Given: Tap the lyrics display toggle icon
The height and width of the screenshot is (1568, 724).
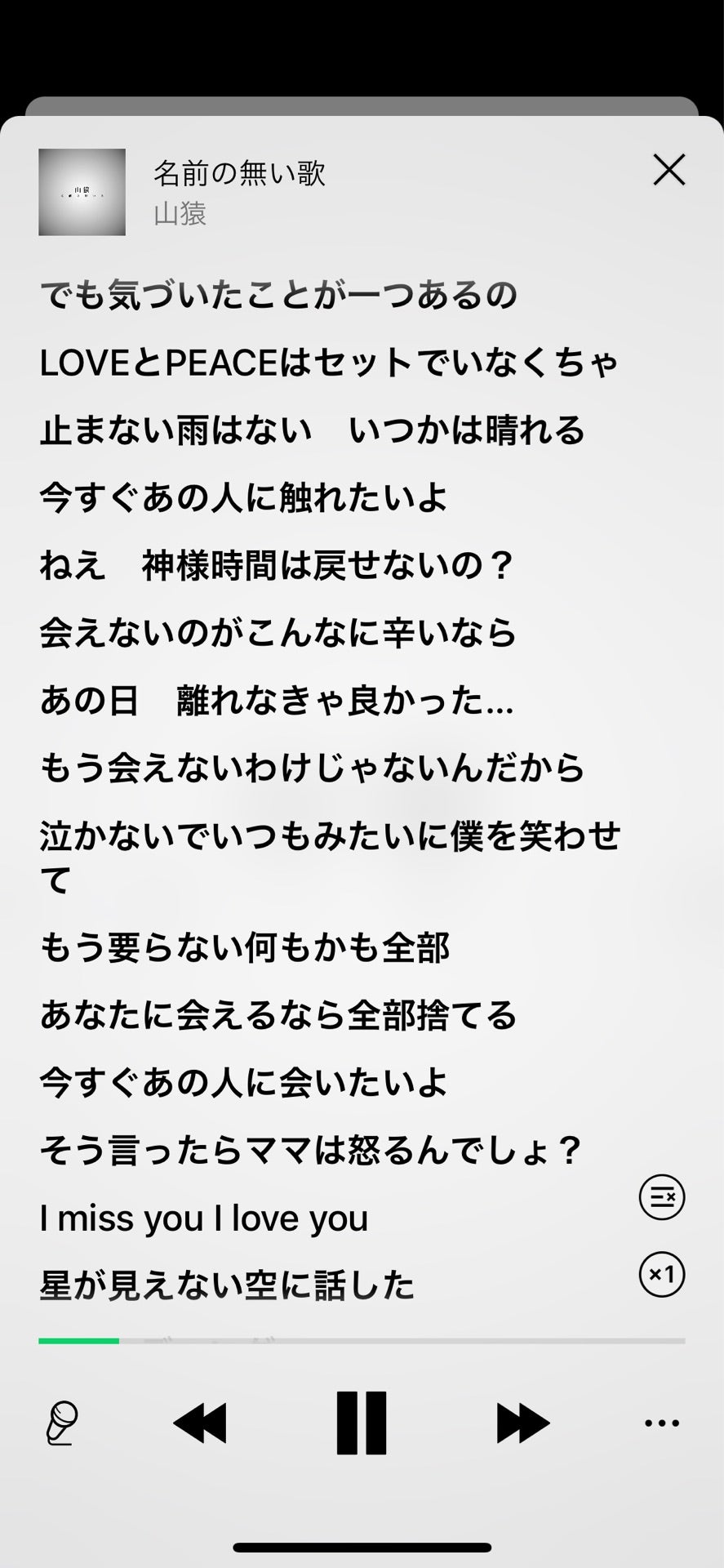Looking at the screenshot, I should [660, 1197].
